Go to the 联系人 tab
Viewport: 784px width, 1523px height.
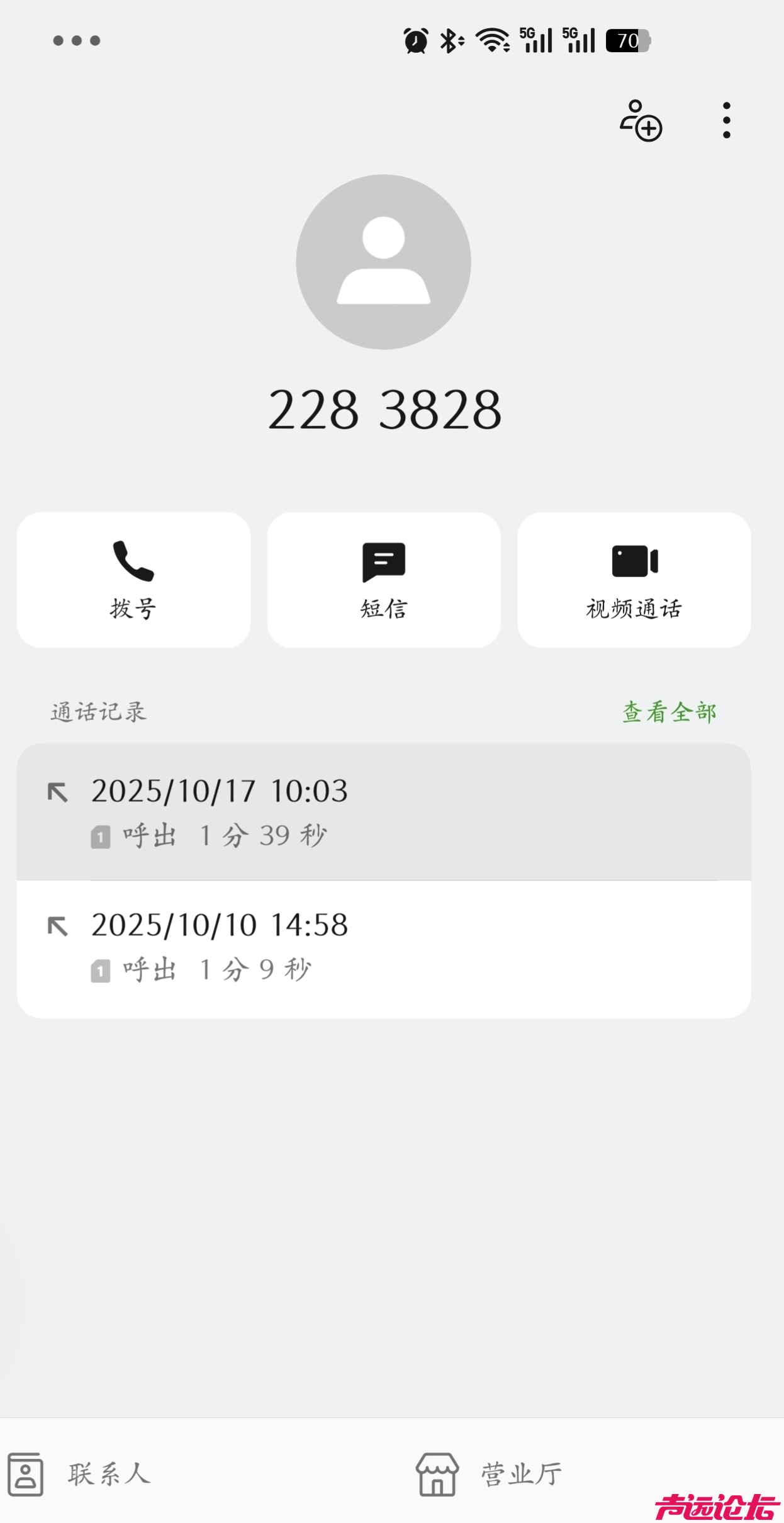(x=79, y=1475)
